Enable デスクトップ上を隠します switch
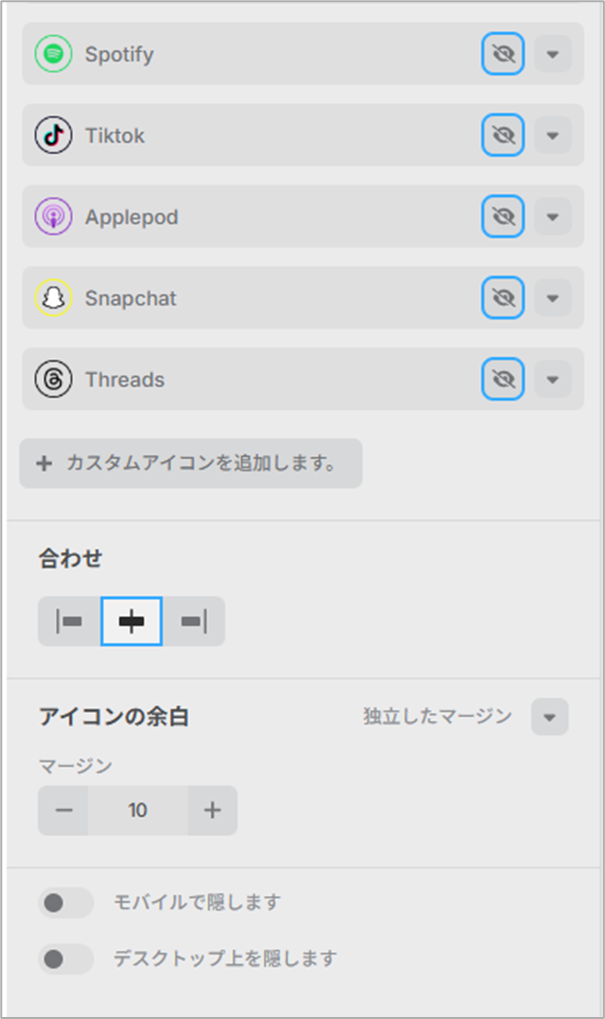605x1019 pixels. [66, 959]
